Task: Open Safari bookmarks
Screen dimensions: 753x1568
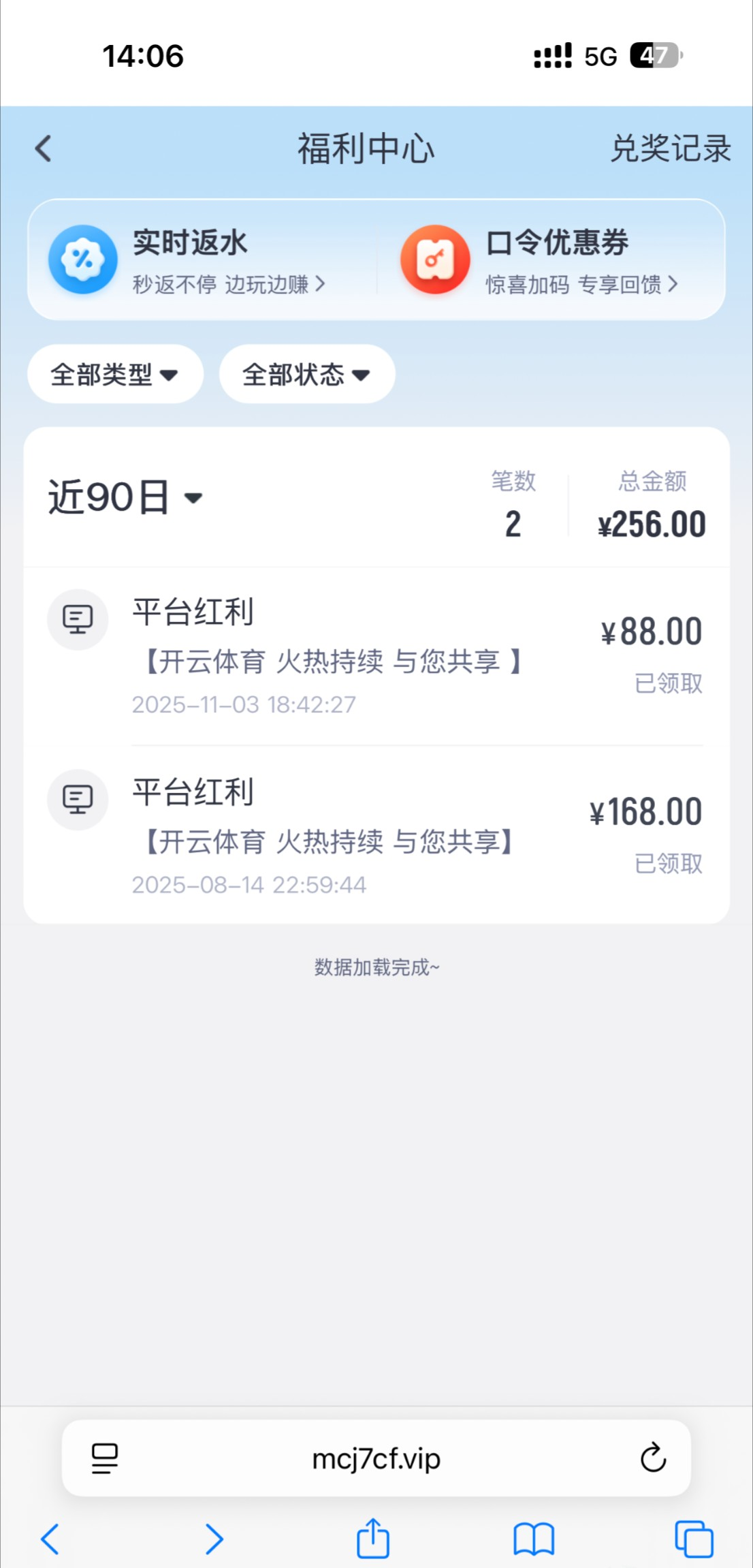Action: coord(534,1539)
